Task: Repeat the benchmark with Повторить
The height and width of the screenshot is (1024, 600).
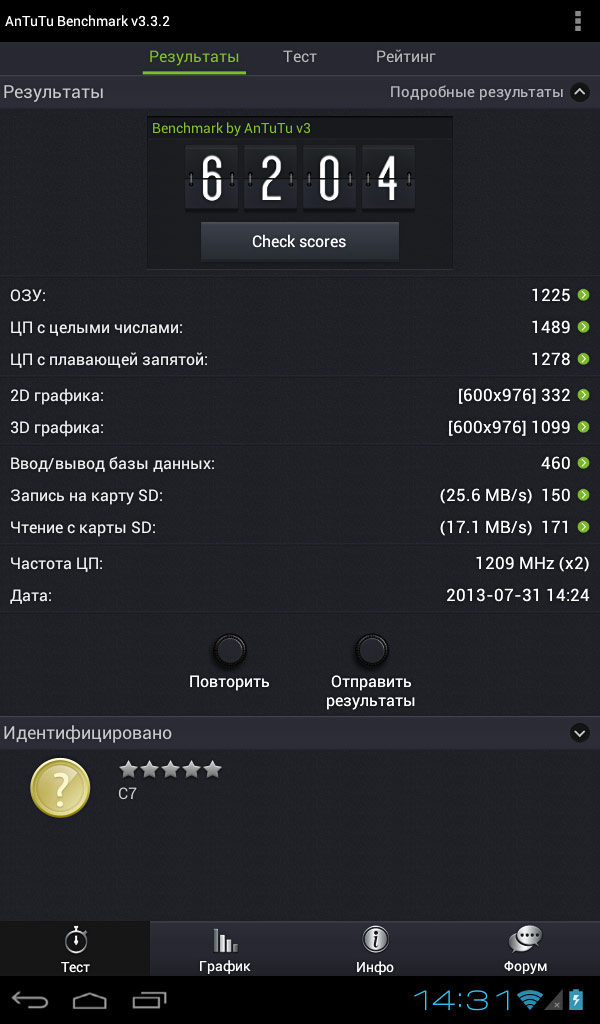Action: (x=229, y=661)
